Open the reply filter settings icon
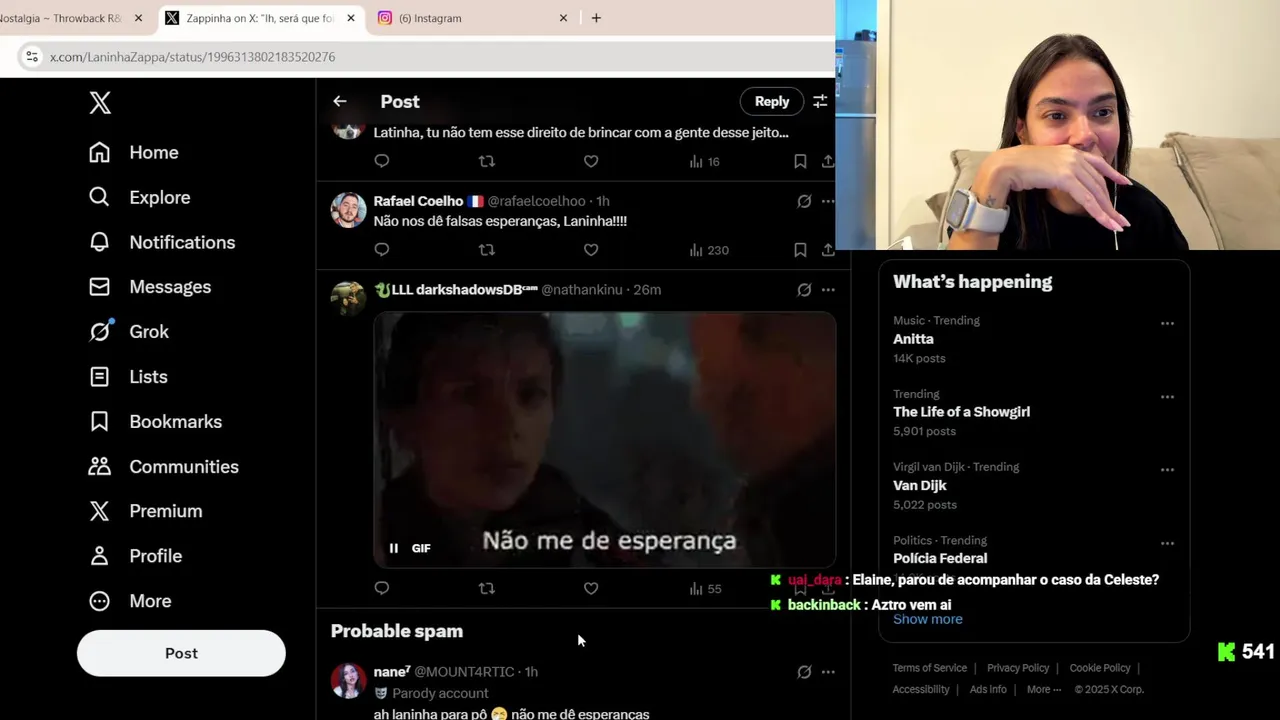 tap(820, 101)
